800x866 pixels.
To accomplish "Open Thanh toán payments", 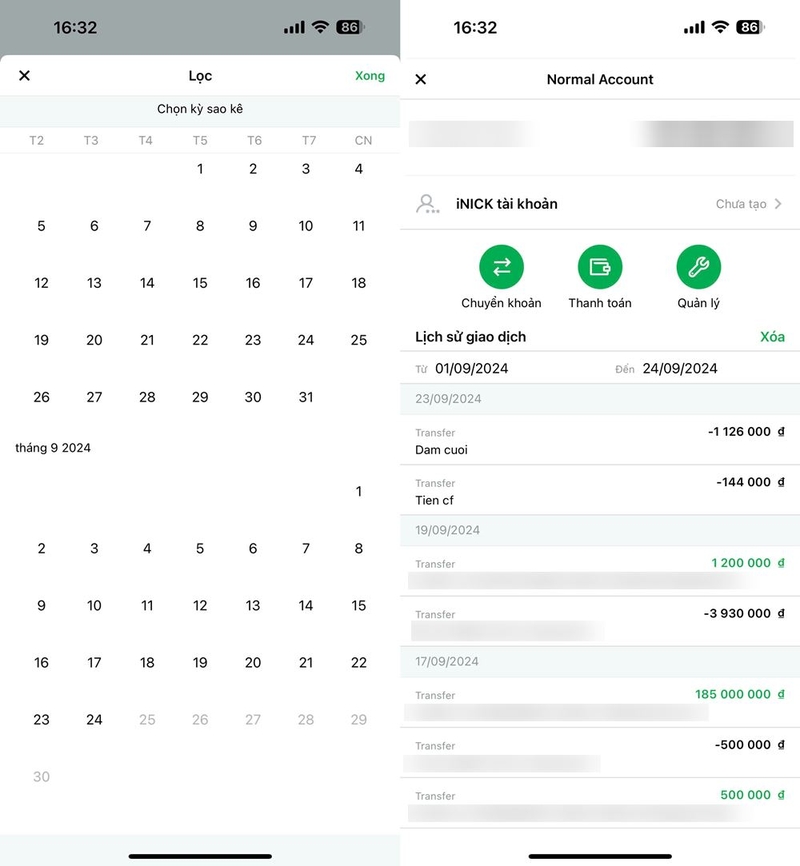I will tap(600, 267).
